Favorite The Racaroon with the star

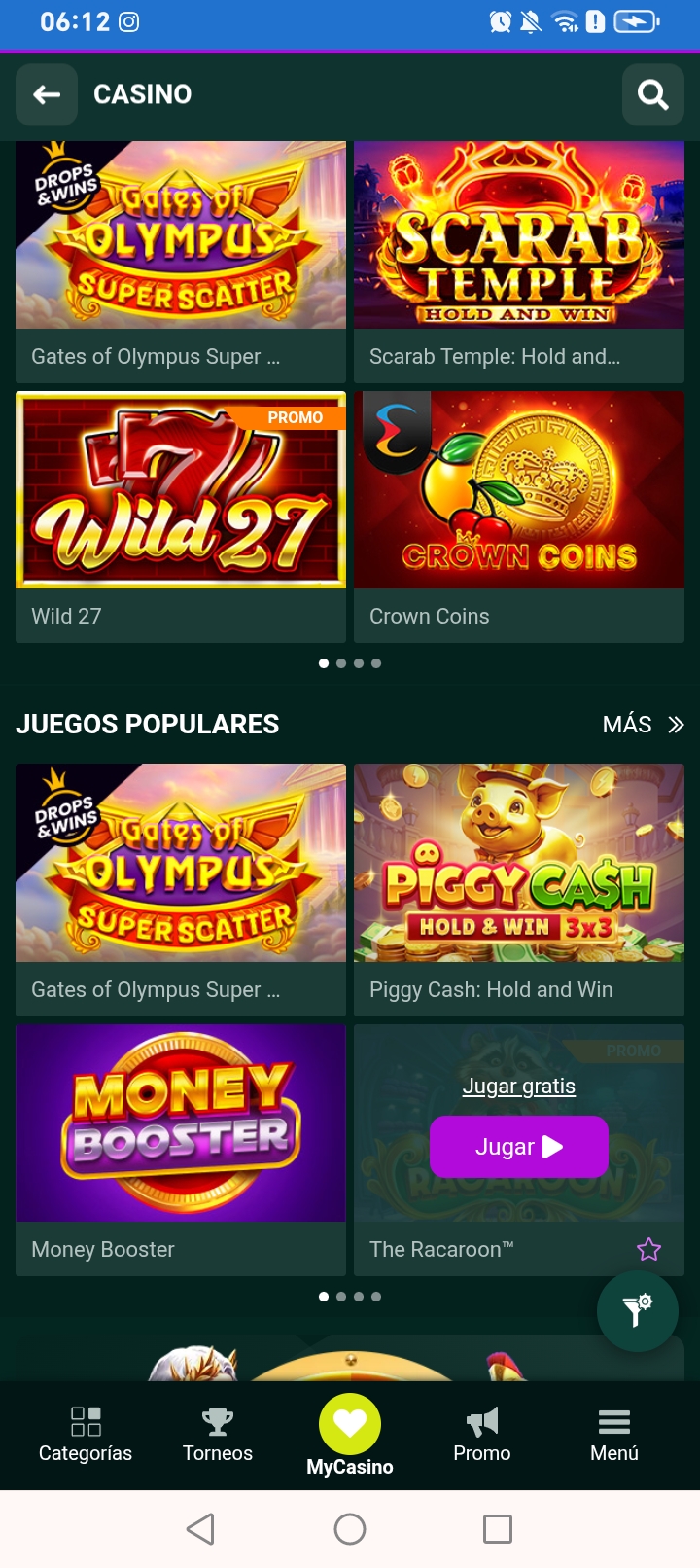pos(648,1249)
